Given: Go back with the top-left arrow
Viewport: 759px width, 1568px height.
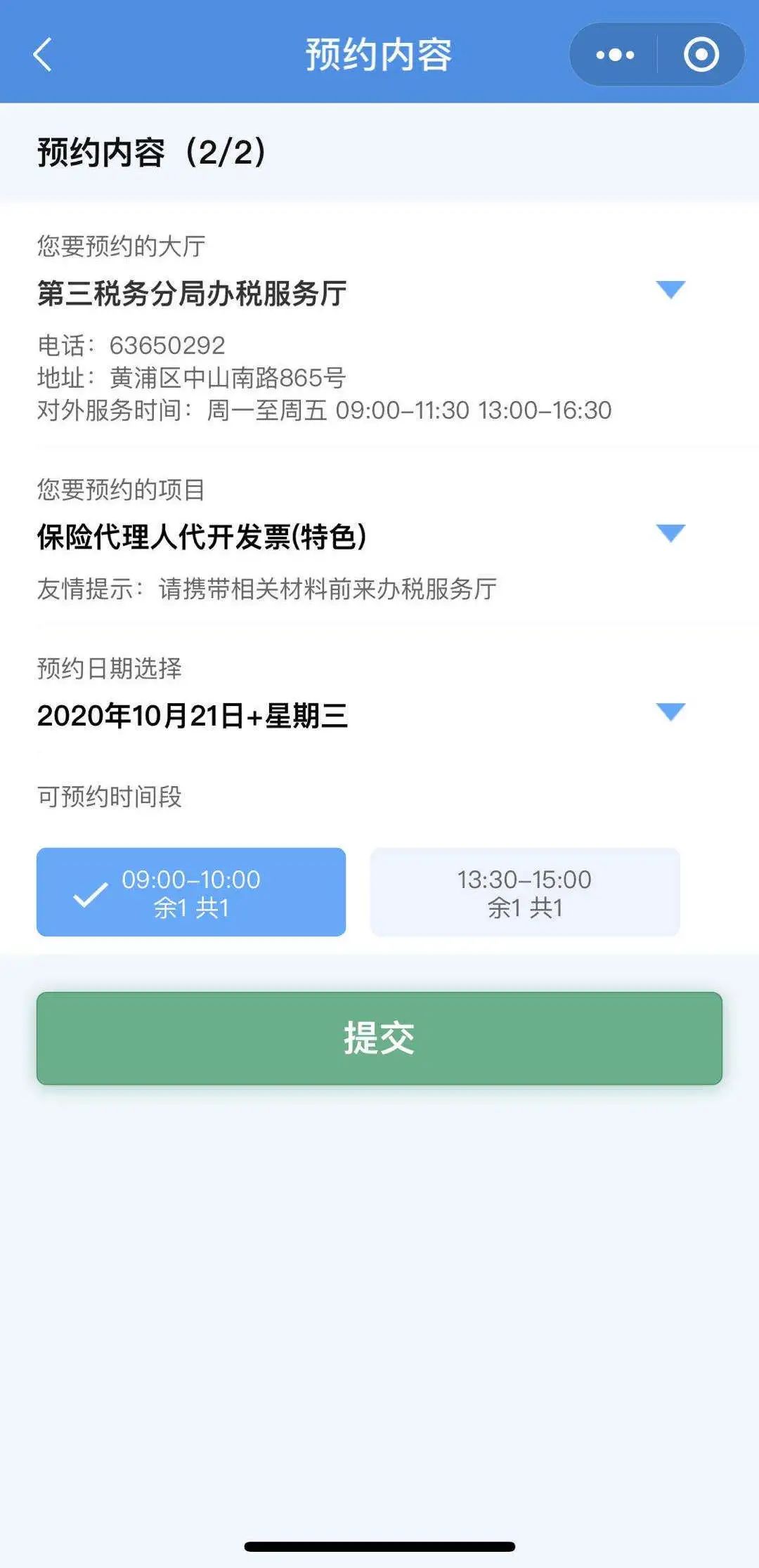Looking at the screenshot, I should (x=43, y=55).
